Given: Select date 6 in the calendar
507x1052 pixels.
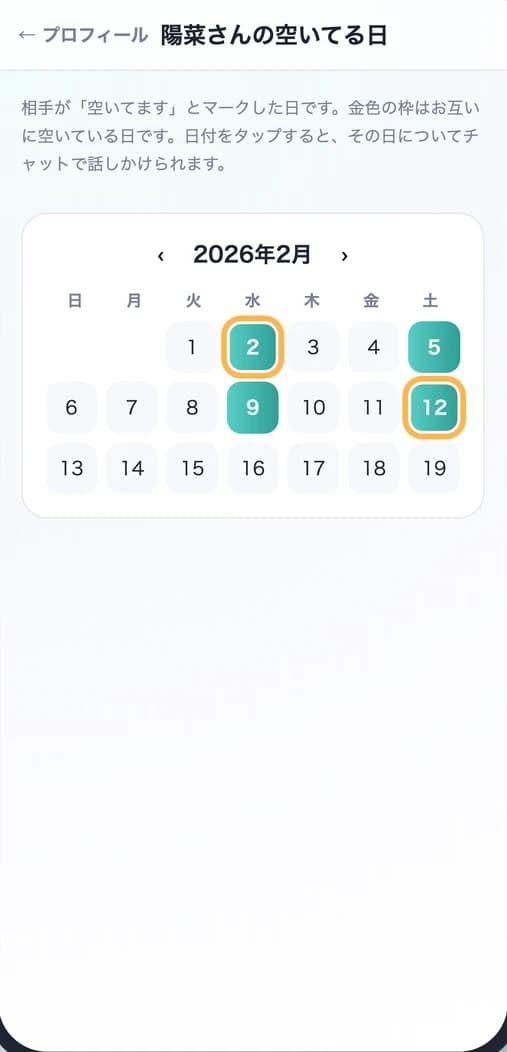Looking at the screenshot, I should coord(72,407).
